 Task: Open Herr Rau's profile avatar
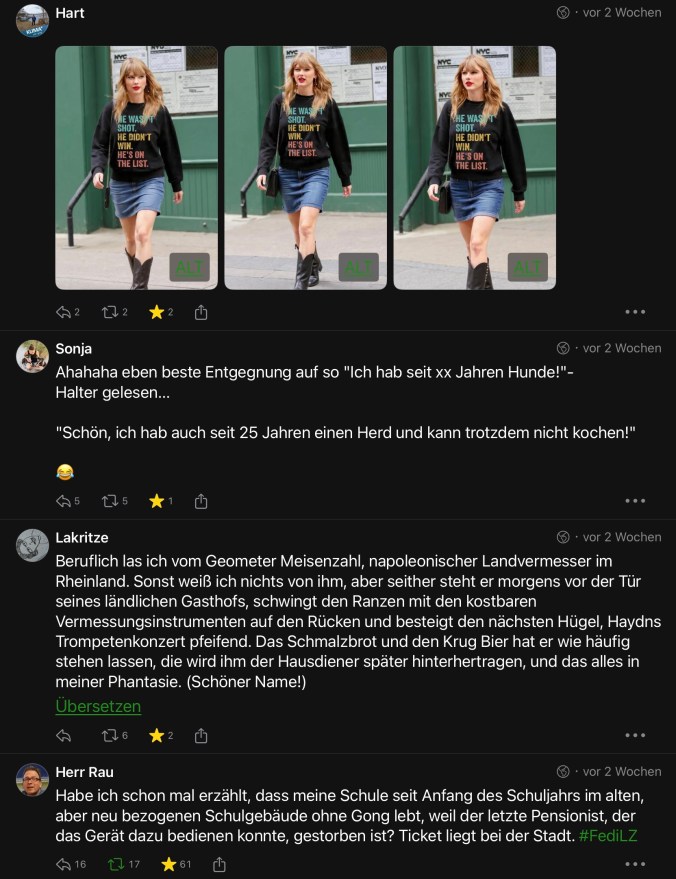tap(33, 780)
